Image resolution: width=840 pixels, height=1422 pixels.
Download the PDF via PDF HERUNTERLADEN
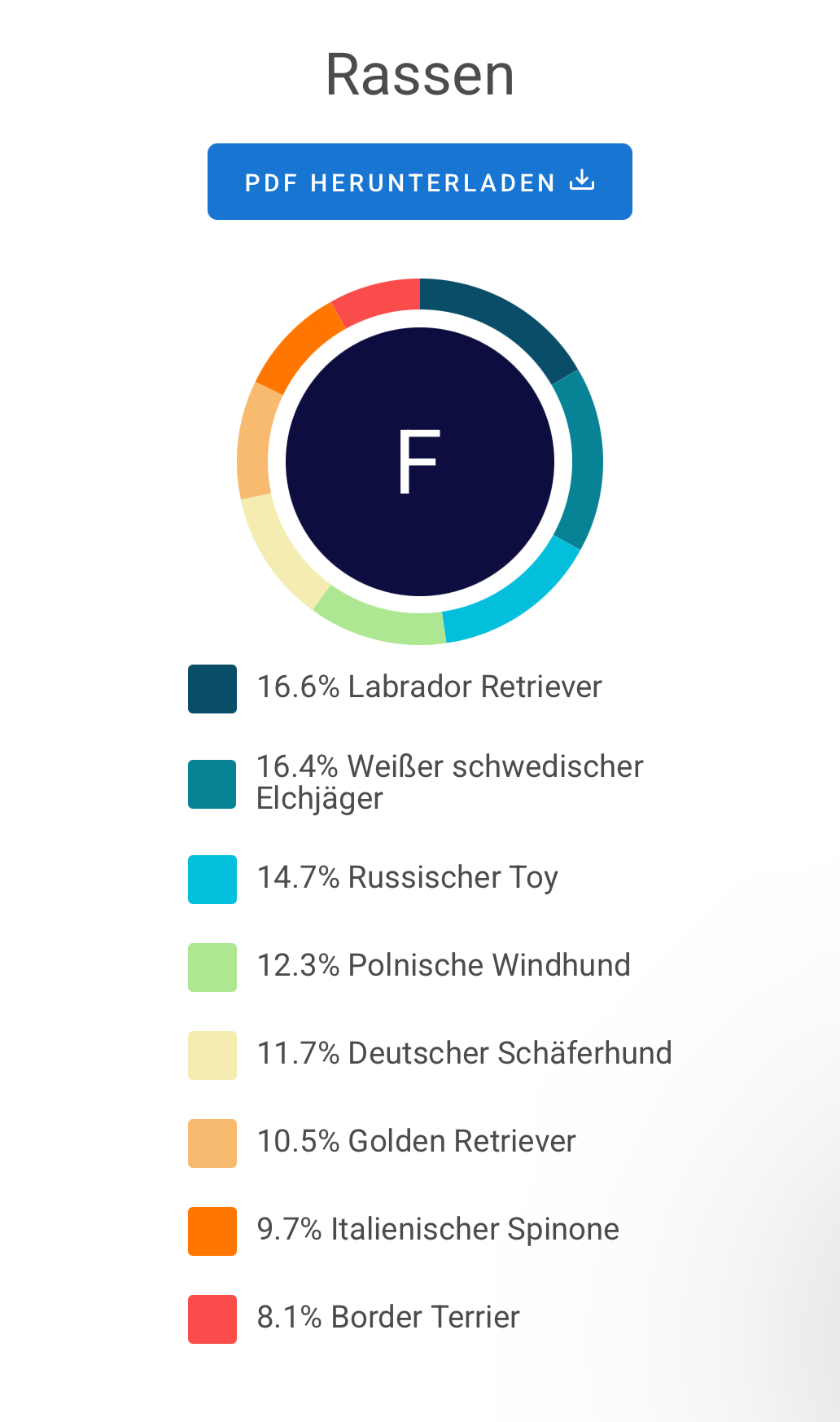(419, 182)
